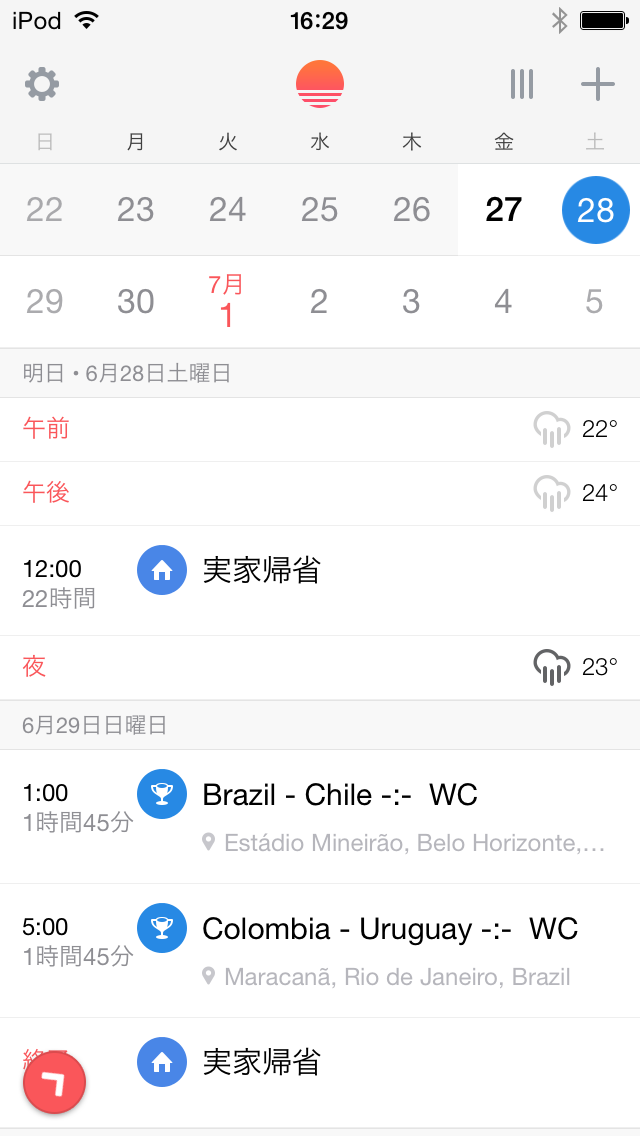Screen dimensions: 640x1136
Task: Select date 25 in the calendar
Action: [x=319, y=210]
